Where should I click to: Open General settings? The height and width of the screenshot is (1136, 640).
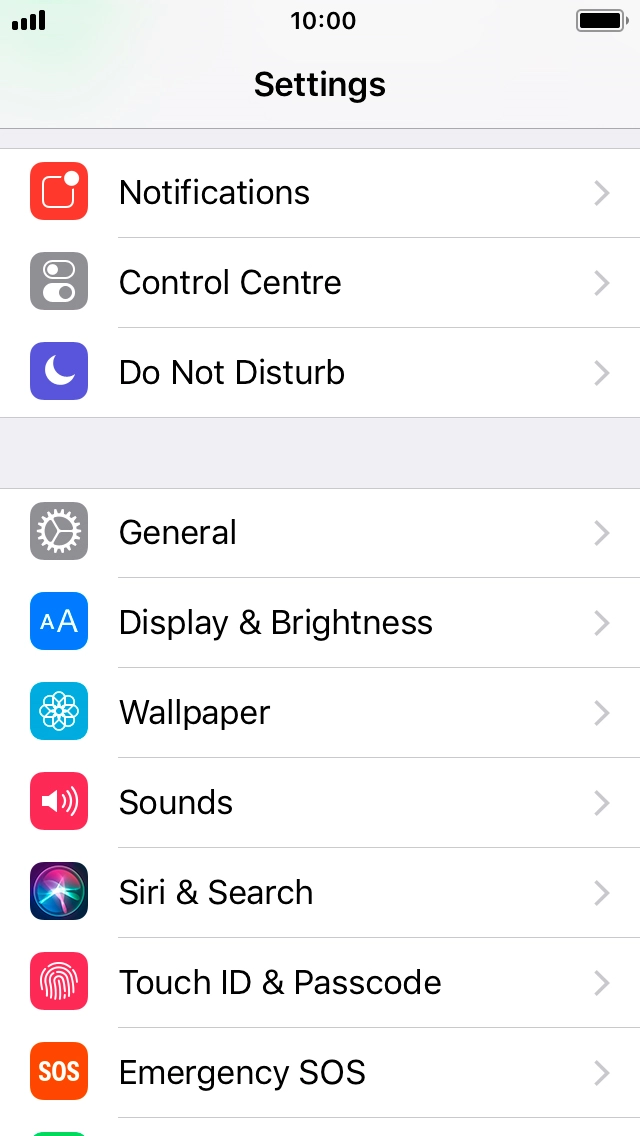click(x=320, y=533)
